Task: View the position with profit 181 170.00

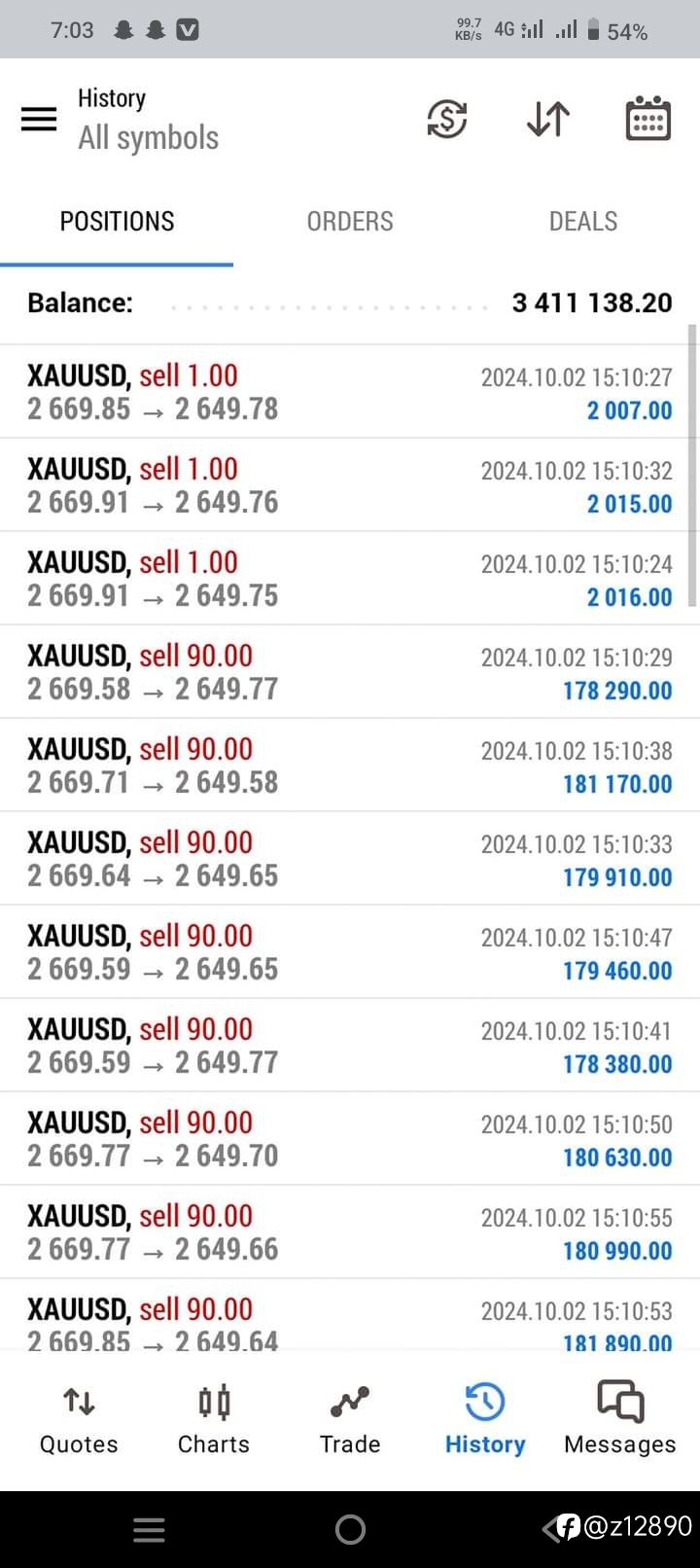Action: coord(350,765)
